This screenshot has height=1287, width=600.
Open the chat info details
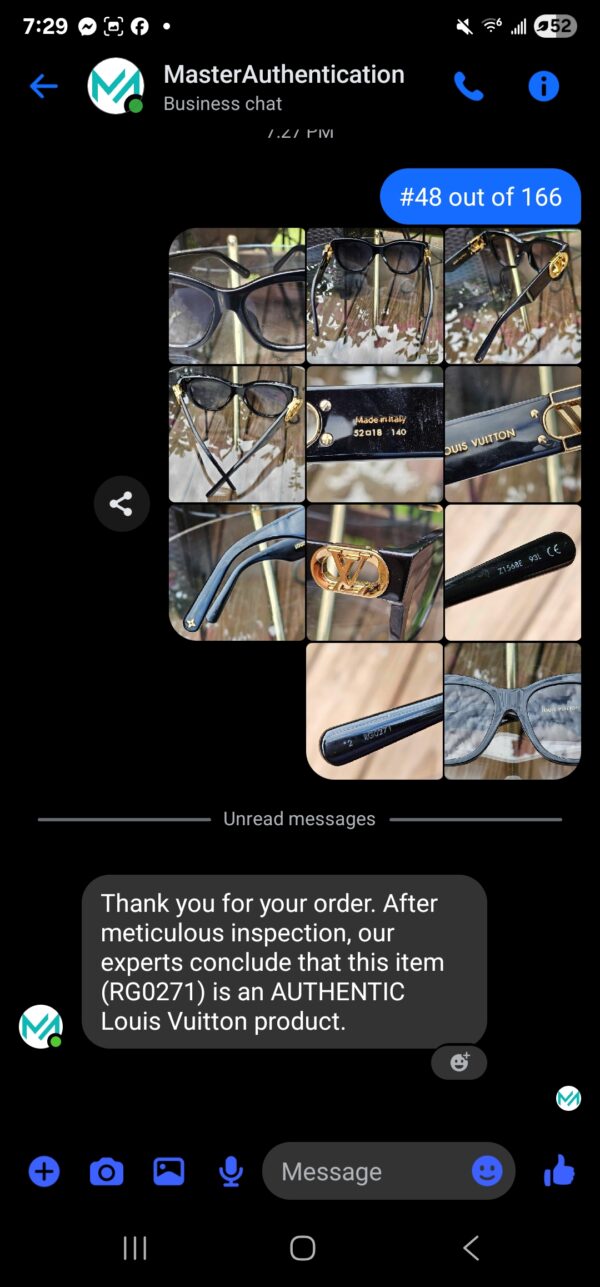click(x=543, y=87)
